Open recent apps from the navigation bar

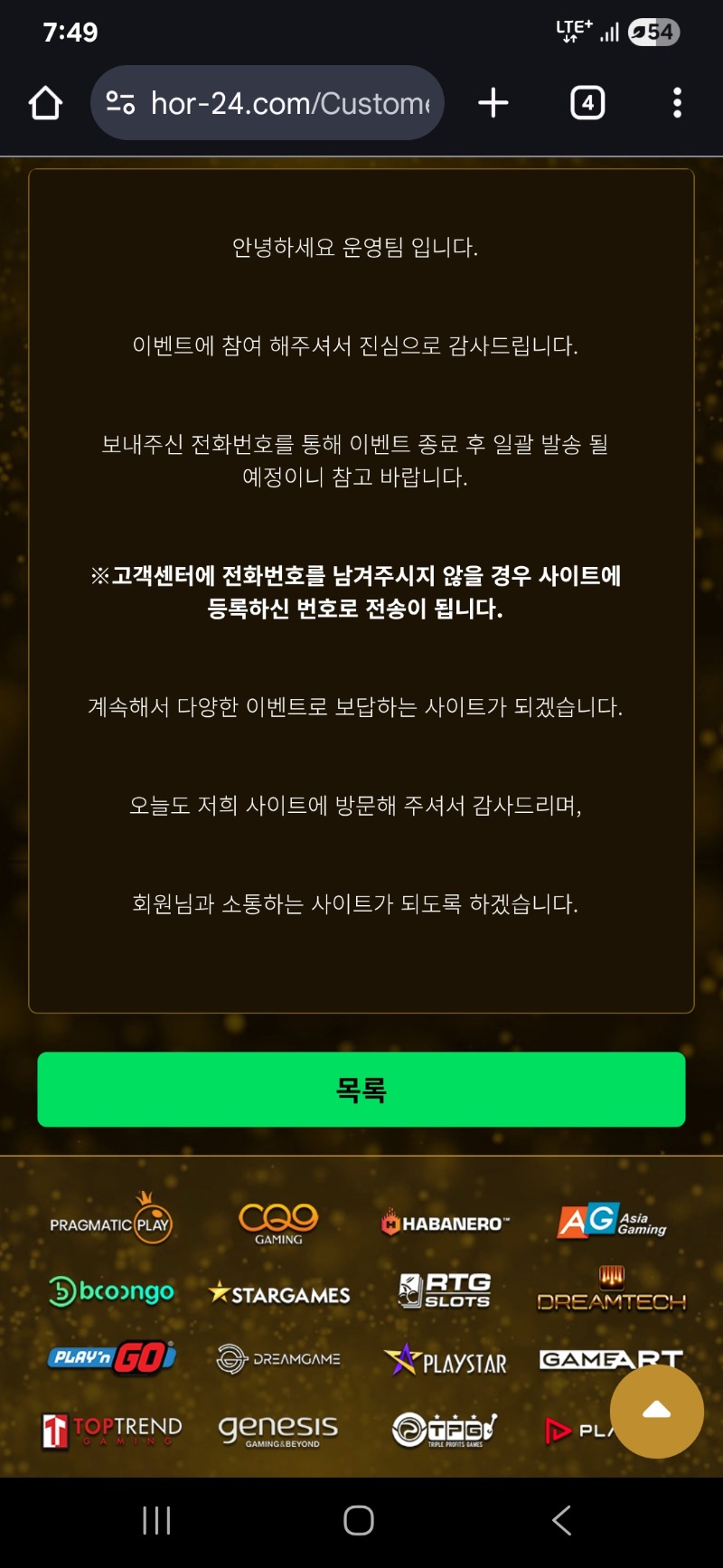(x=156, y=1520)
